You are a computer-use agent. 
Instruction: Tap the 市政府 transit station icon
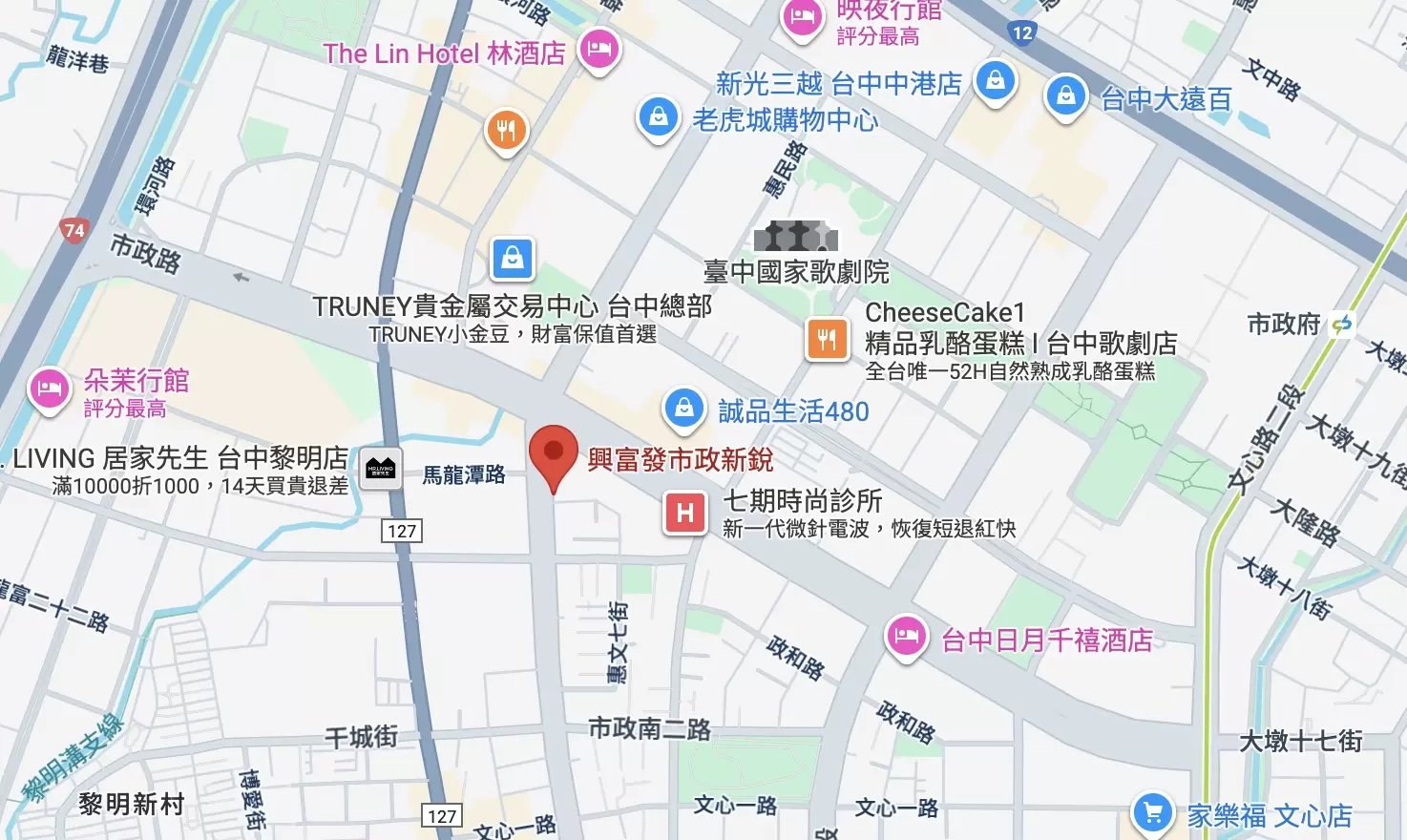tap(1342, 325)
